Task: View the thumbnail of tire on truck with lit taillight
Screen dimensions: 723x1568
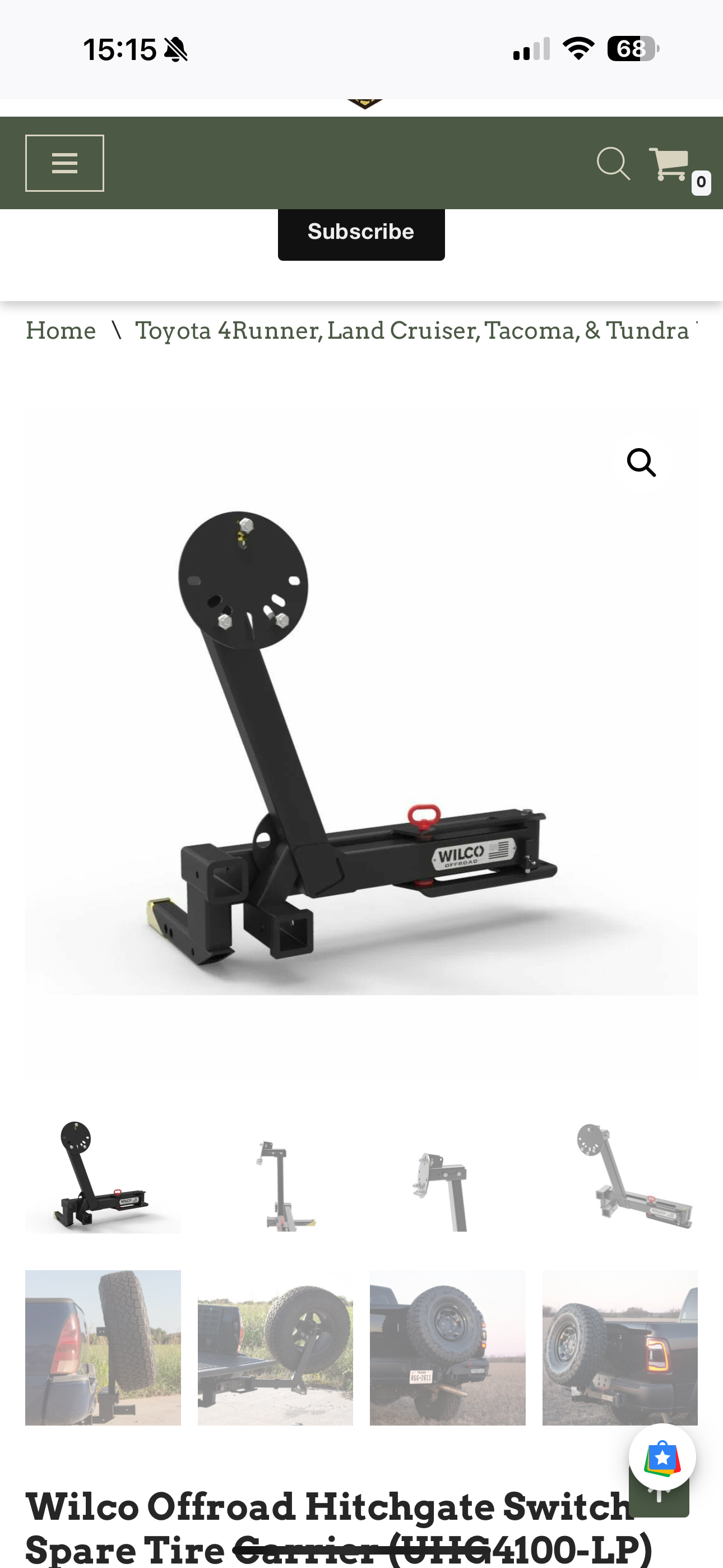Action: pos(619,1347)
